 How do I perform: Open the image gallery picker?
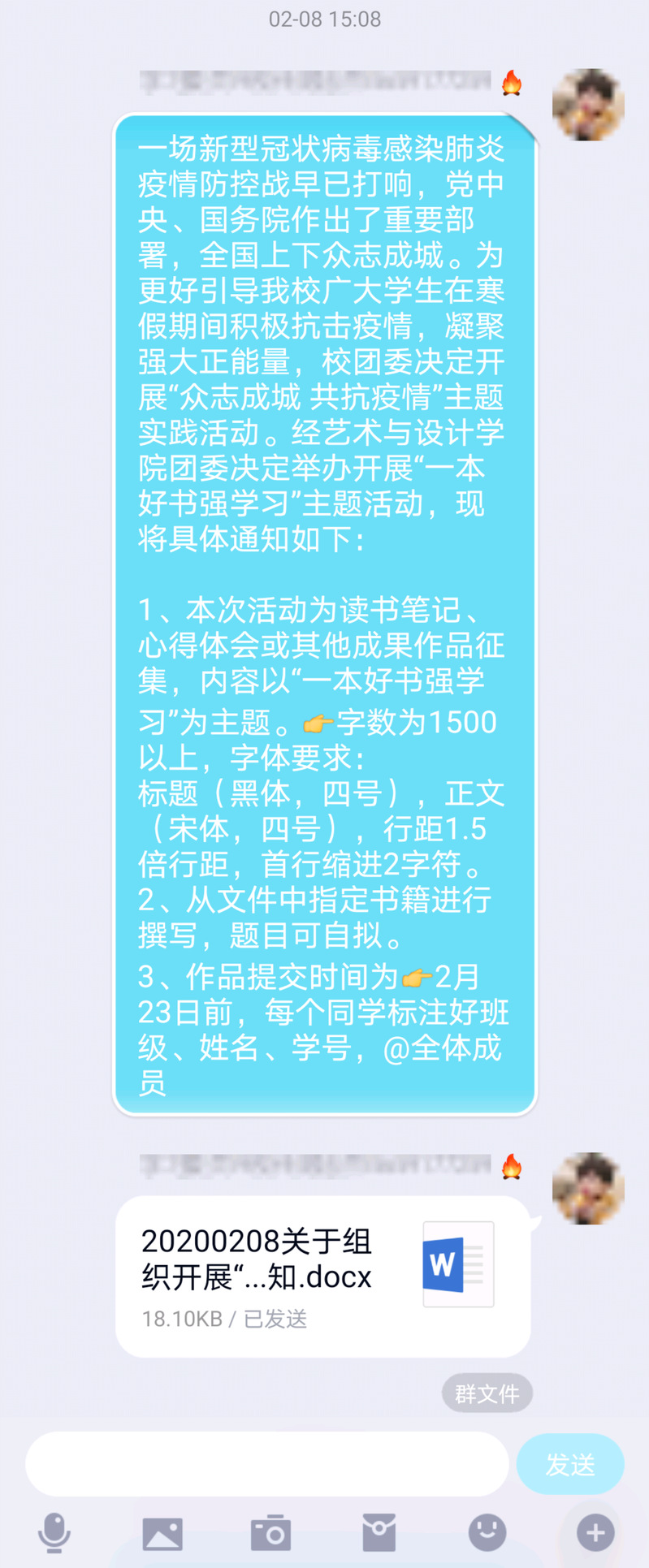coord(162,1533)
